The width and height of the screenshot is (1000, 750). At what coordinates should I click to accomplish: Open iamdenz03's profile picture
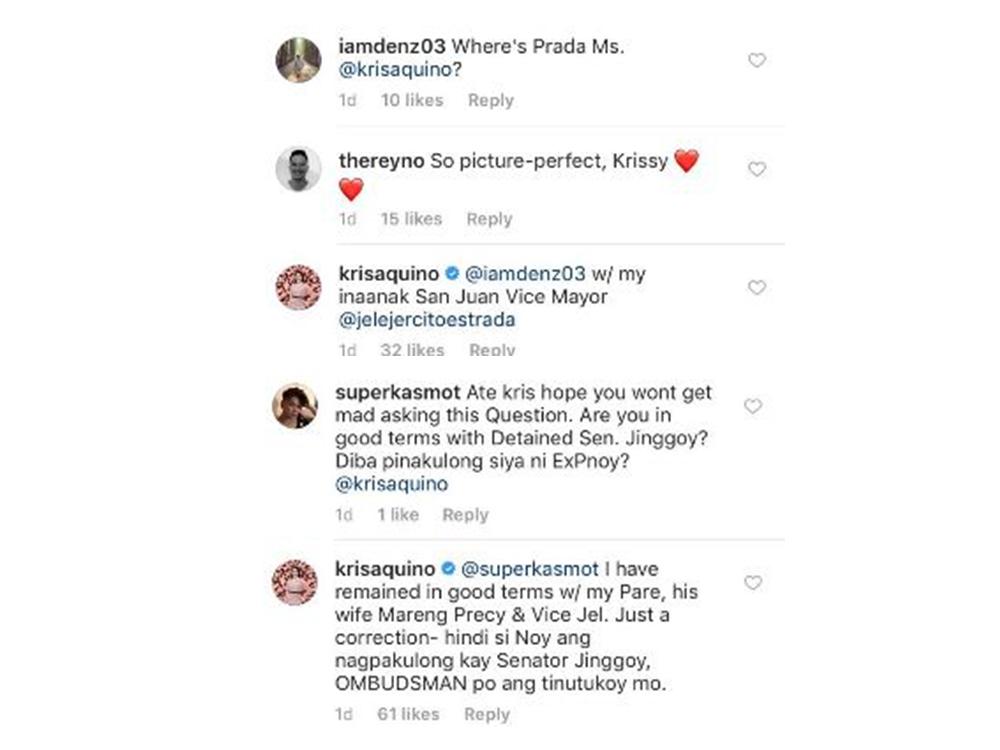[298, 60]
